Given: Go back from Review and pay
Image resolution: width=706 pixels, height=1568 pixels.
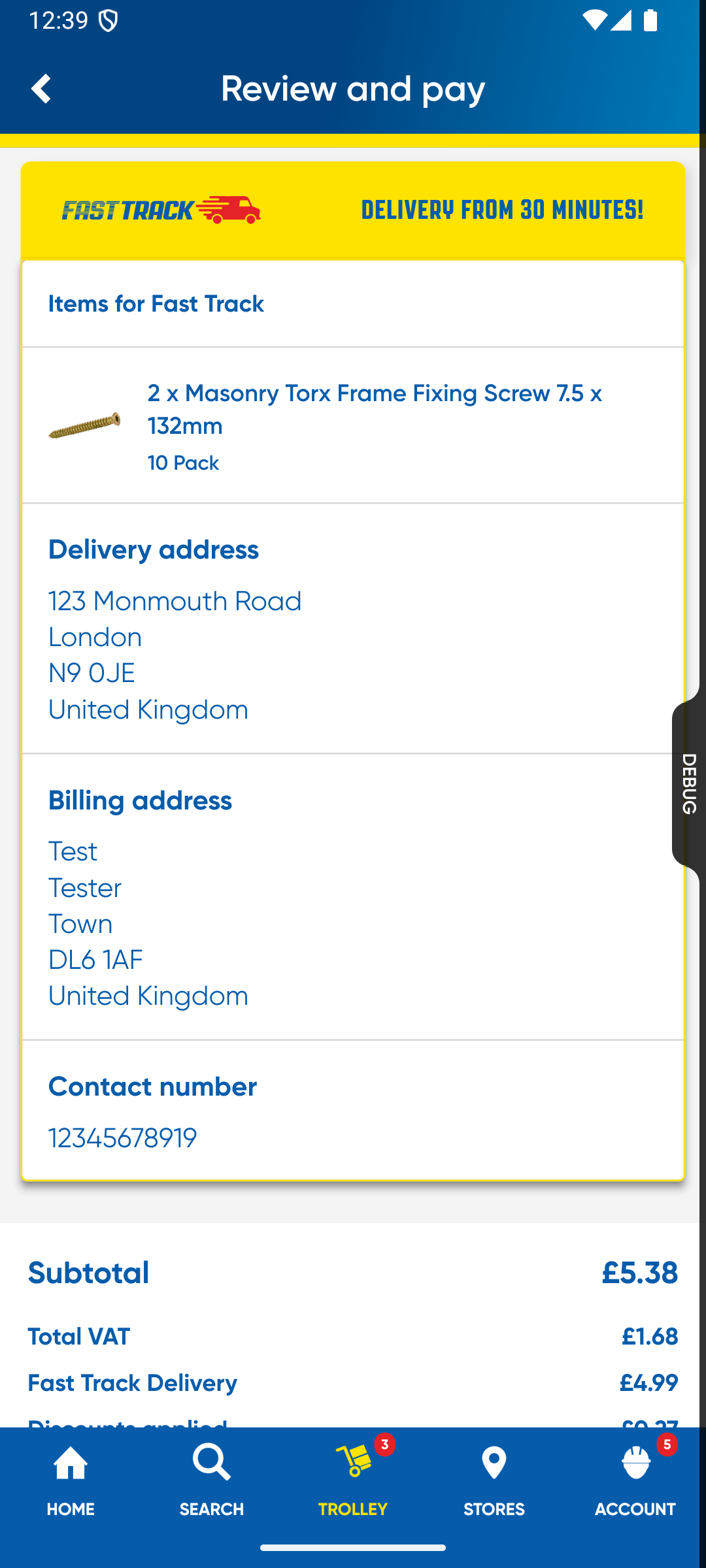Looking at the screenshot, I should pos(41,89).
